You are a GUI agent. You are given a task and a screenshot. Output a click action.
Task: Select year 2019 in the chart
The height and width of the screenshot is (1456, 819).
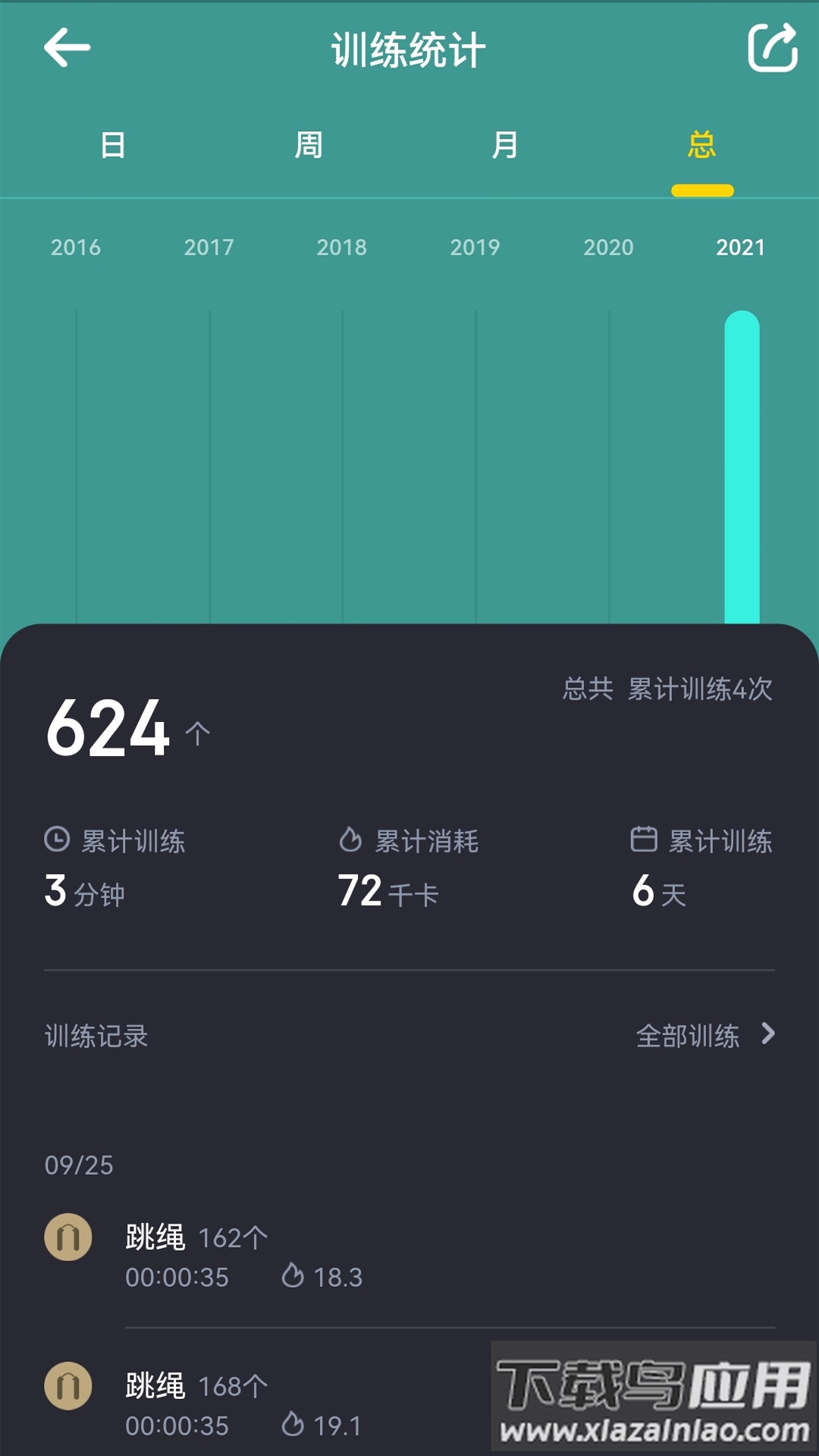(475, 247)
